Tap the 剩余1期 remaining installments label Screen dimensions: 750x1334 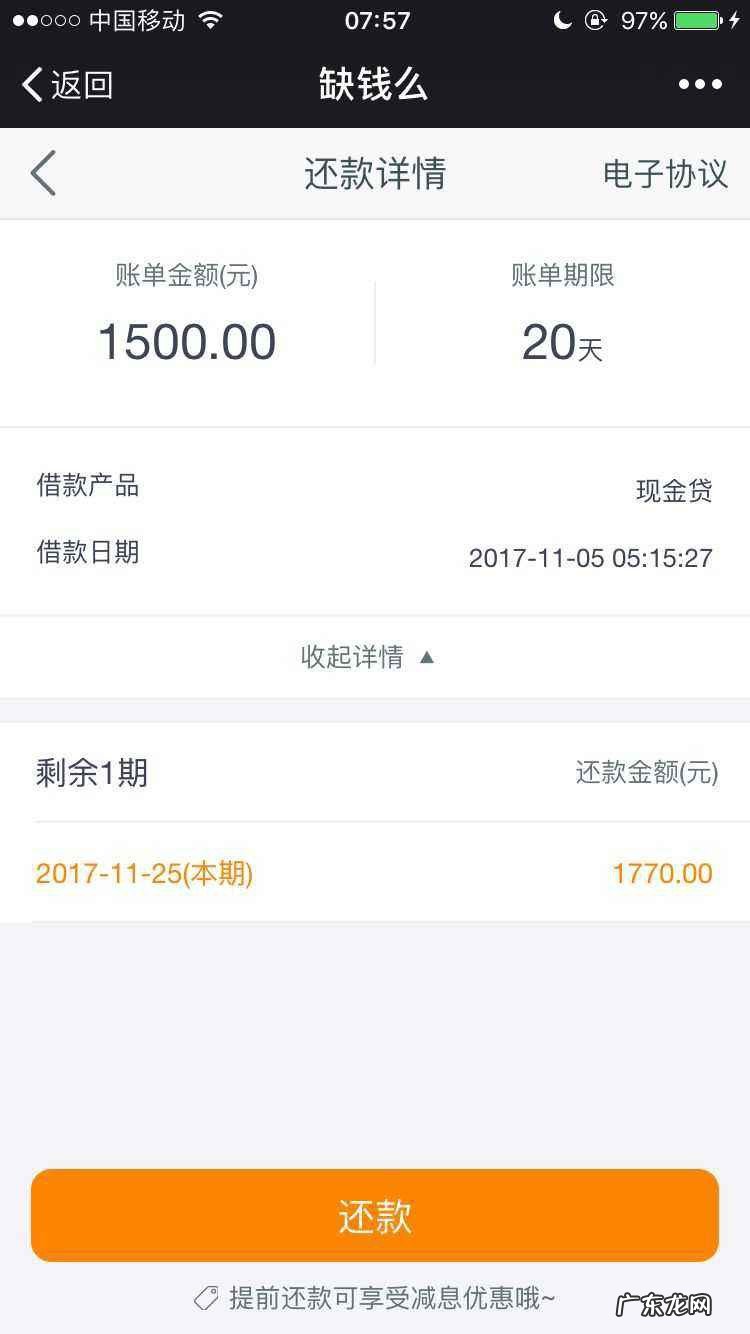pos(91,772)
